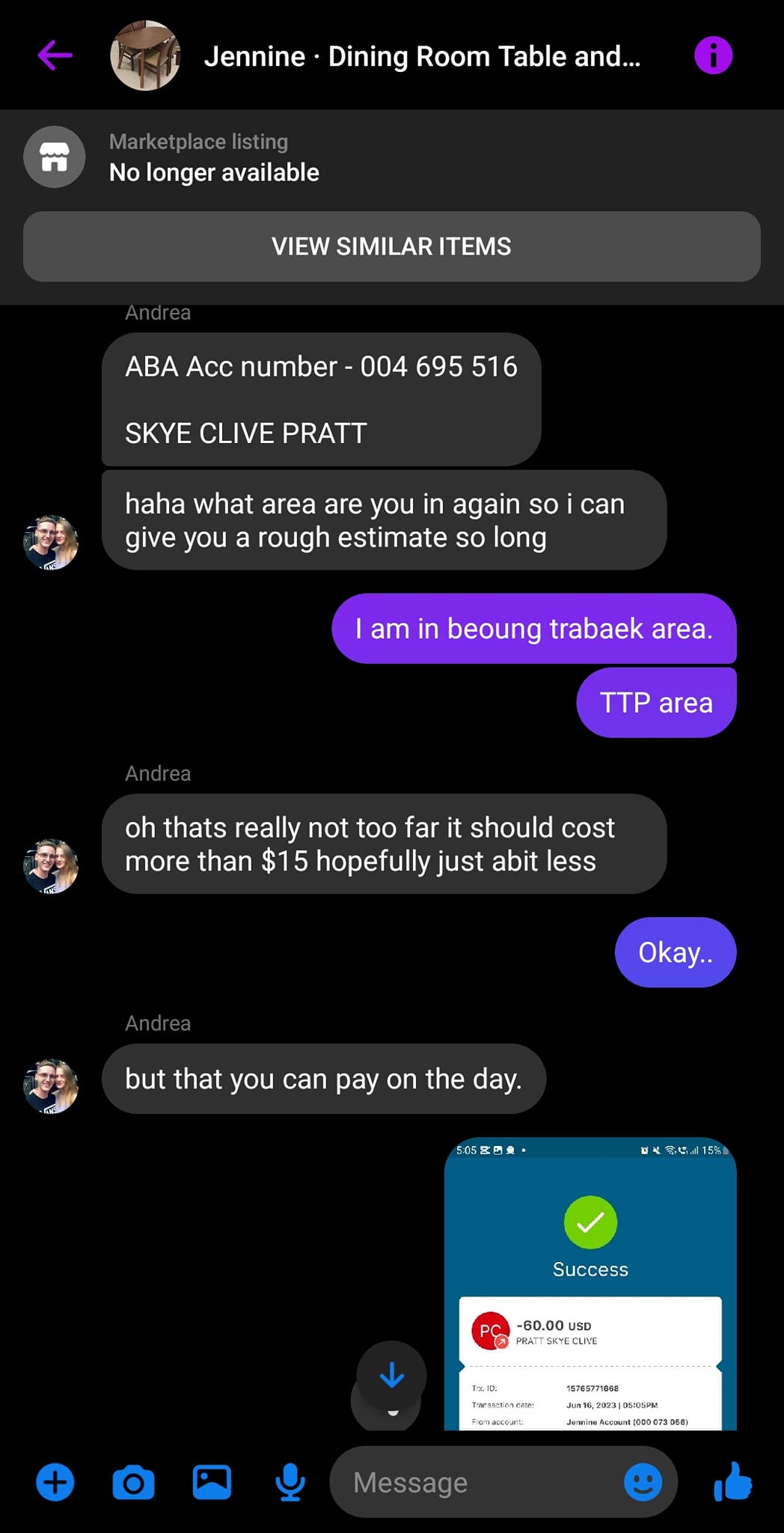Go back from this conversation
The height and width of the screenshot is (1533, 784).
(55, 55)
